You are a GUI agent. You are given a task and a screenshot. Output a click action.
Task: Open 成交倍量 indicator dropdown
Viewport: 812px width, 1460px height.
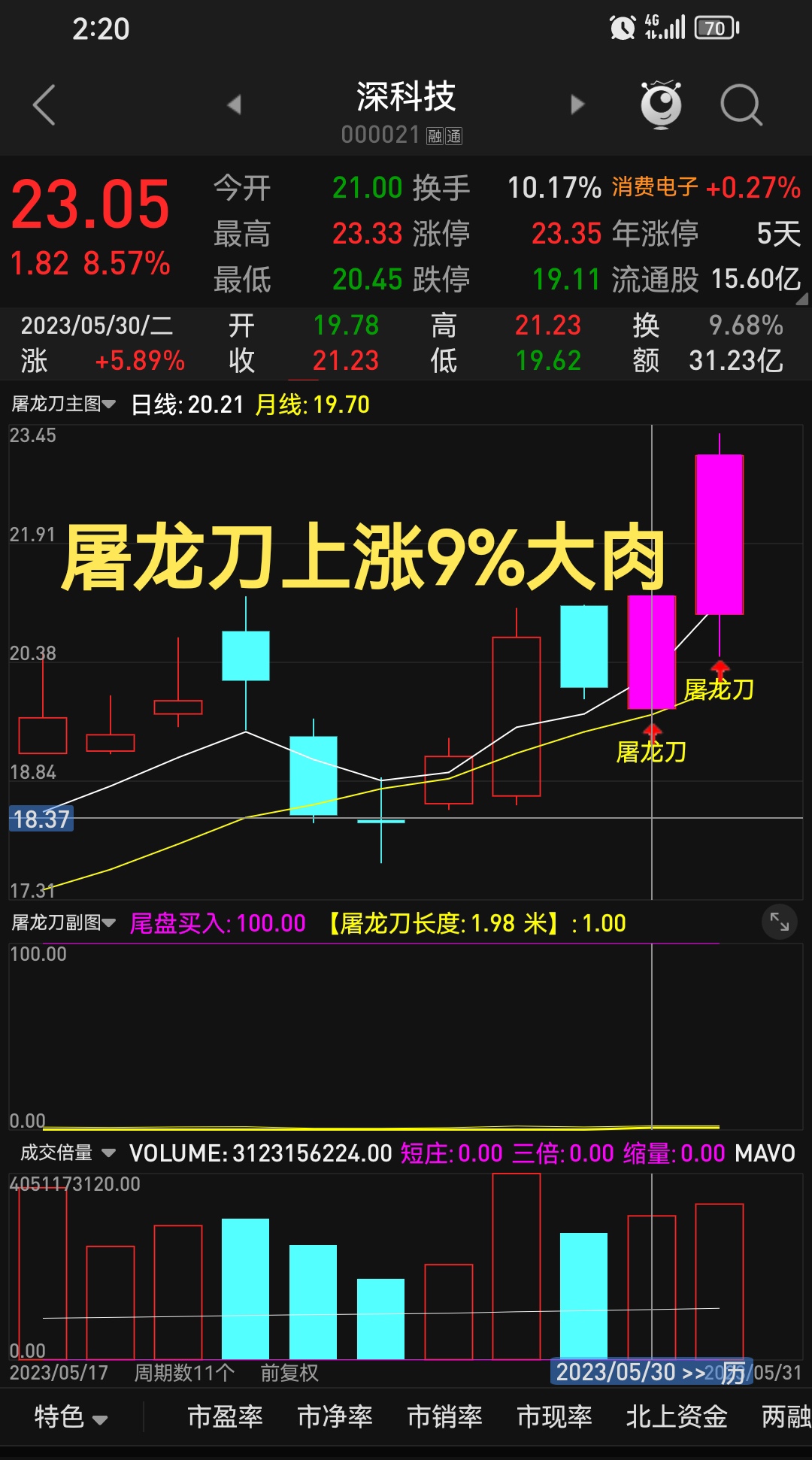[x=68, y=1153]
